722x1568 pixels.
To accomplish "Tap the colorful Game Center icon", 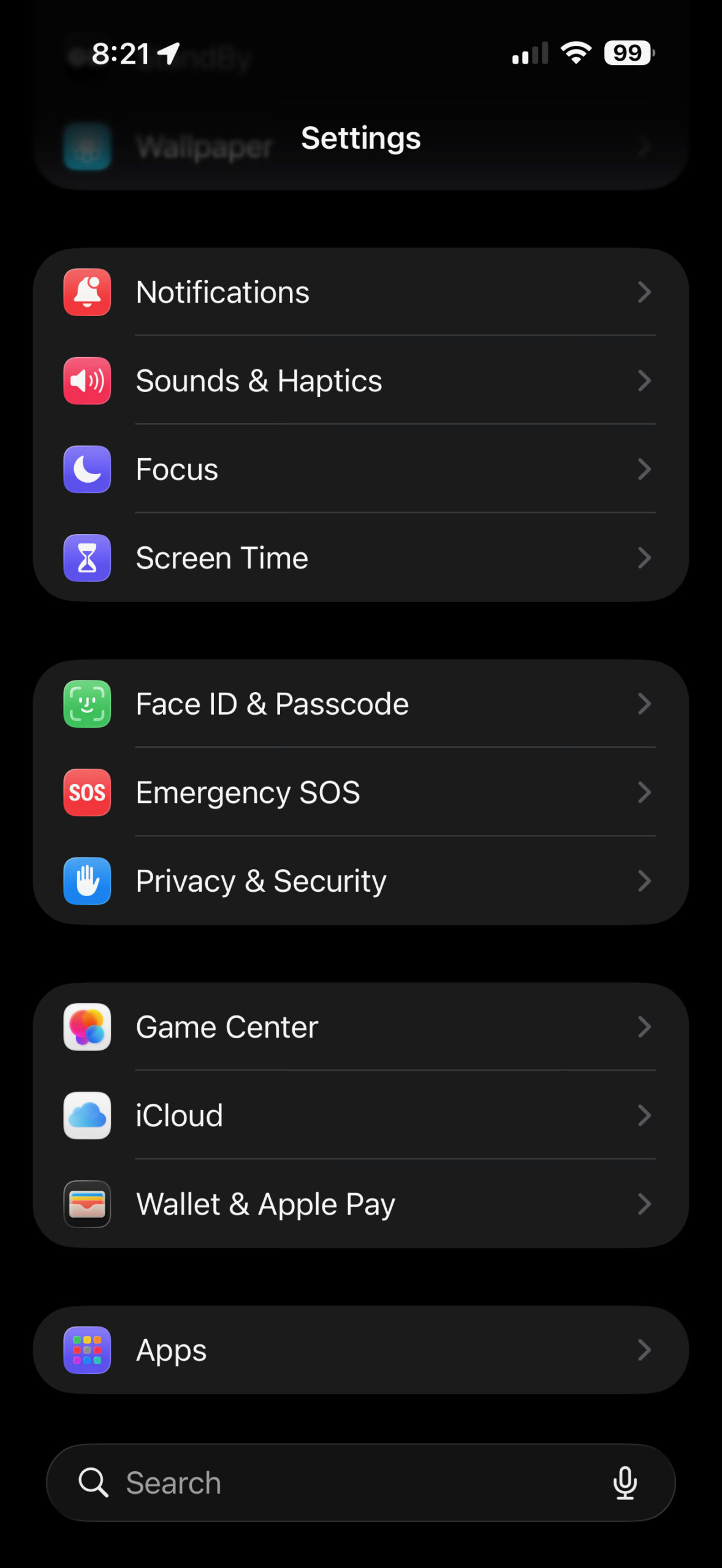I will (86, 1028).
